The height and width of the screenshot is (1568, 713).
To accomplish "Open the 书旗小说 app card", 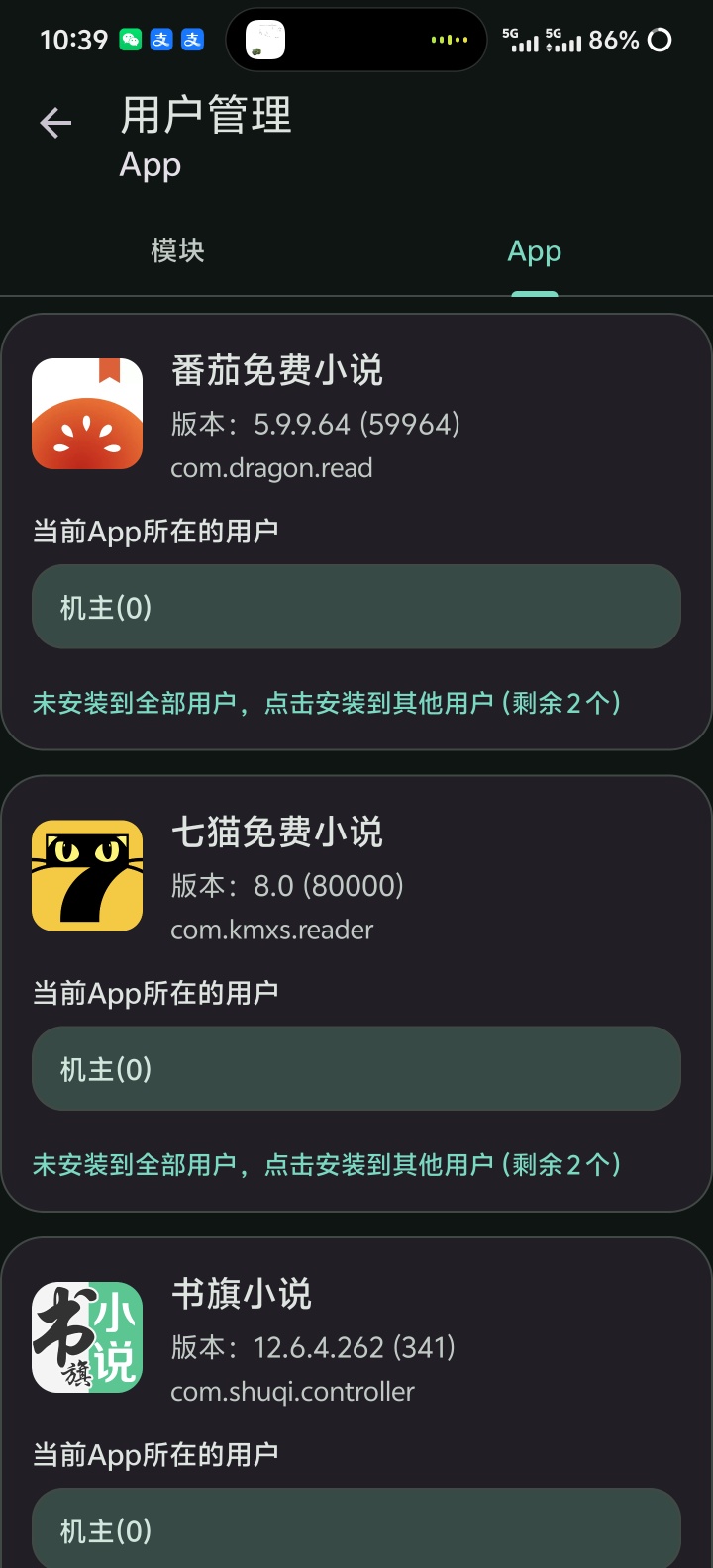I will [x=356, y=1403].
